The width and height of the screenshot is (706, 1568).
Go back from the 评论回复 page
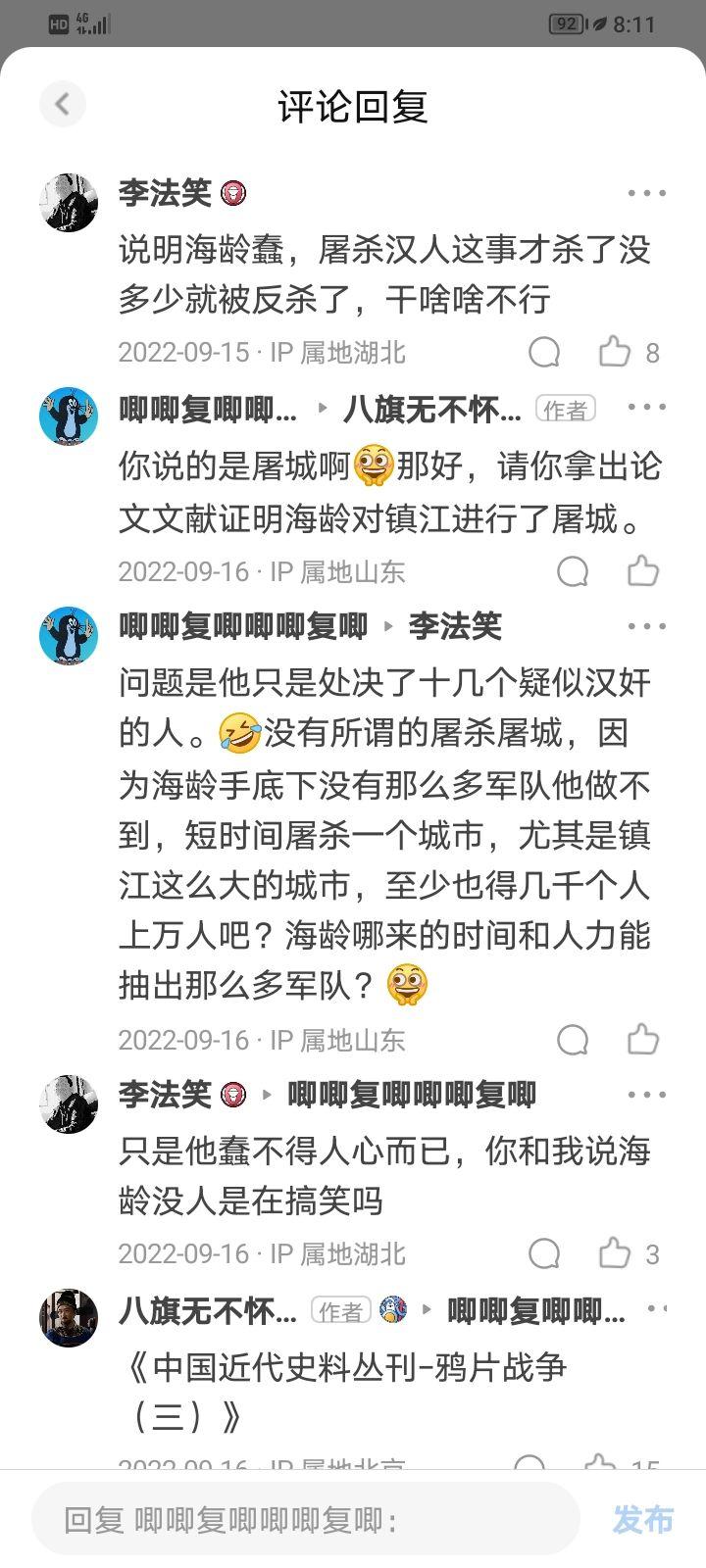click(63, 104)
